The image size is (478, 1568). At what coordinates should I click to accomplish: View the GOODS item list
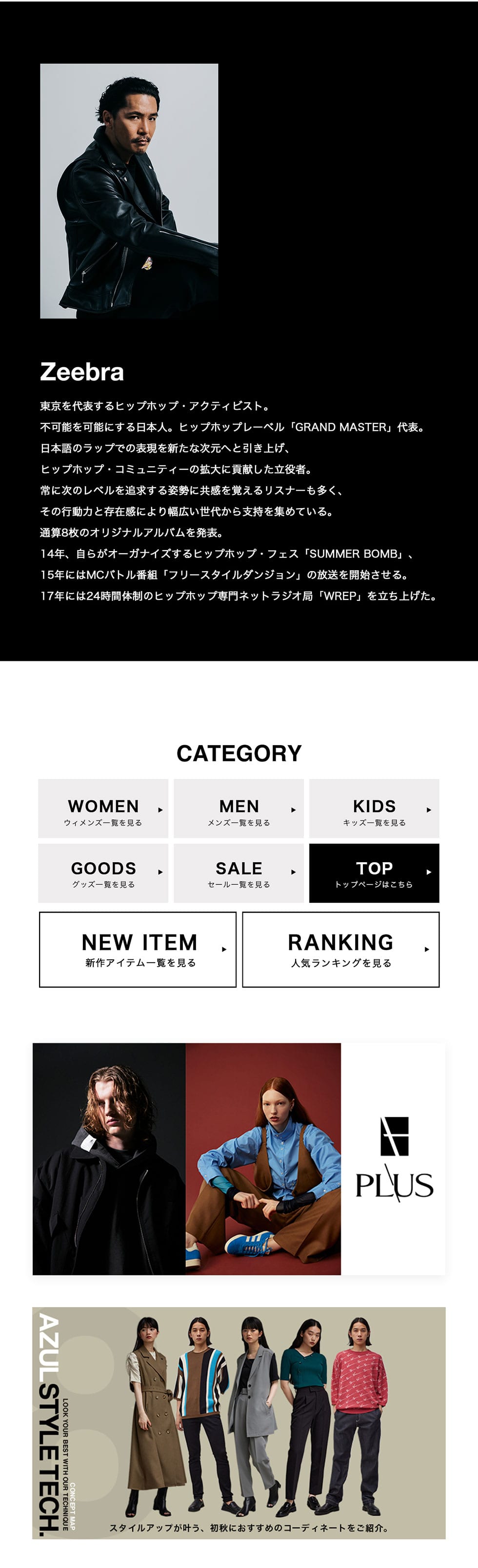click(x=103, y=873)
